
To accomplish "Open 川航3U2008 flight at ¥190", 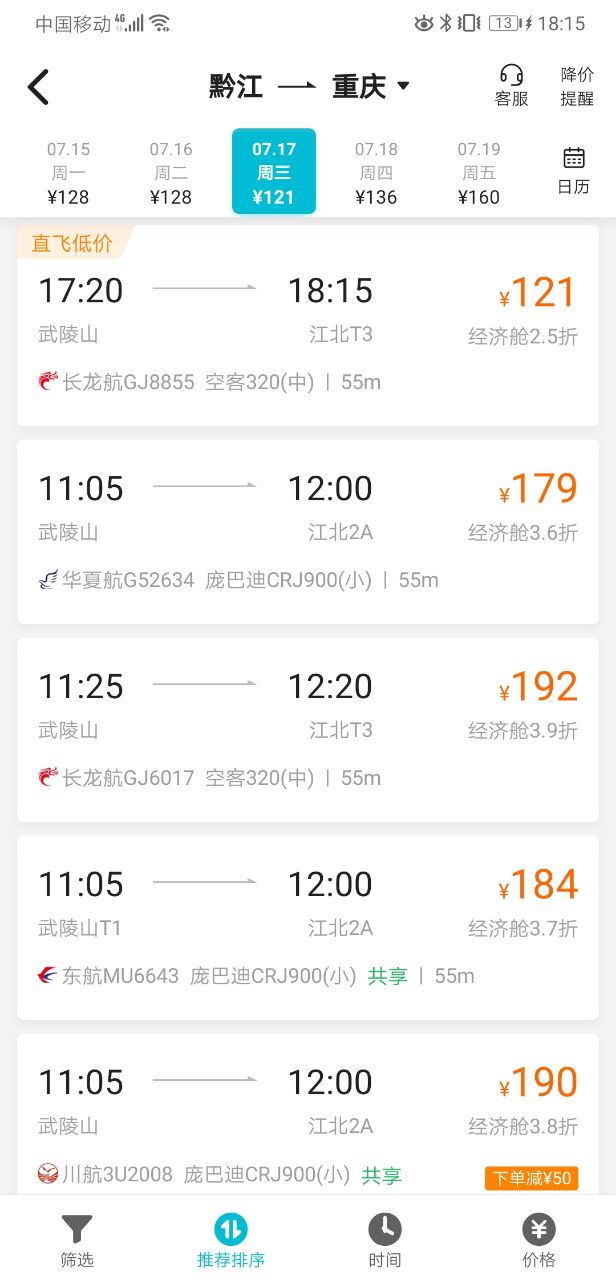I will coord(308,1118).
